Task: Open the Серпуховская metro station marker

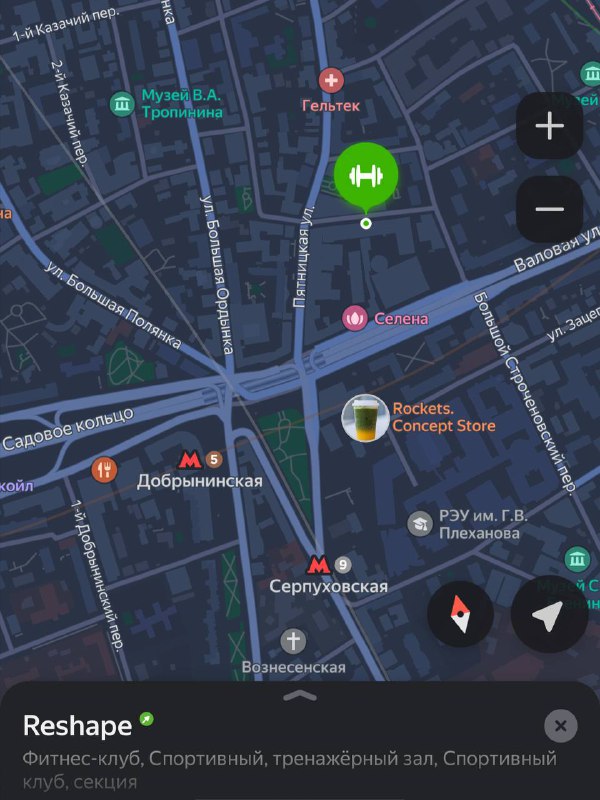Action: pyautogui.click(x=318, y=565)
